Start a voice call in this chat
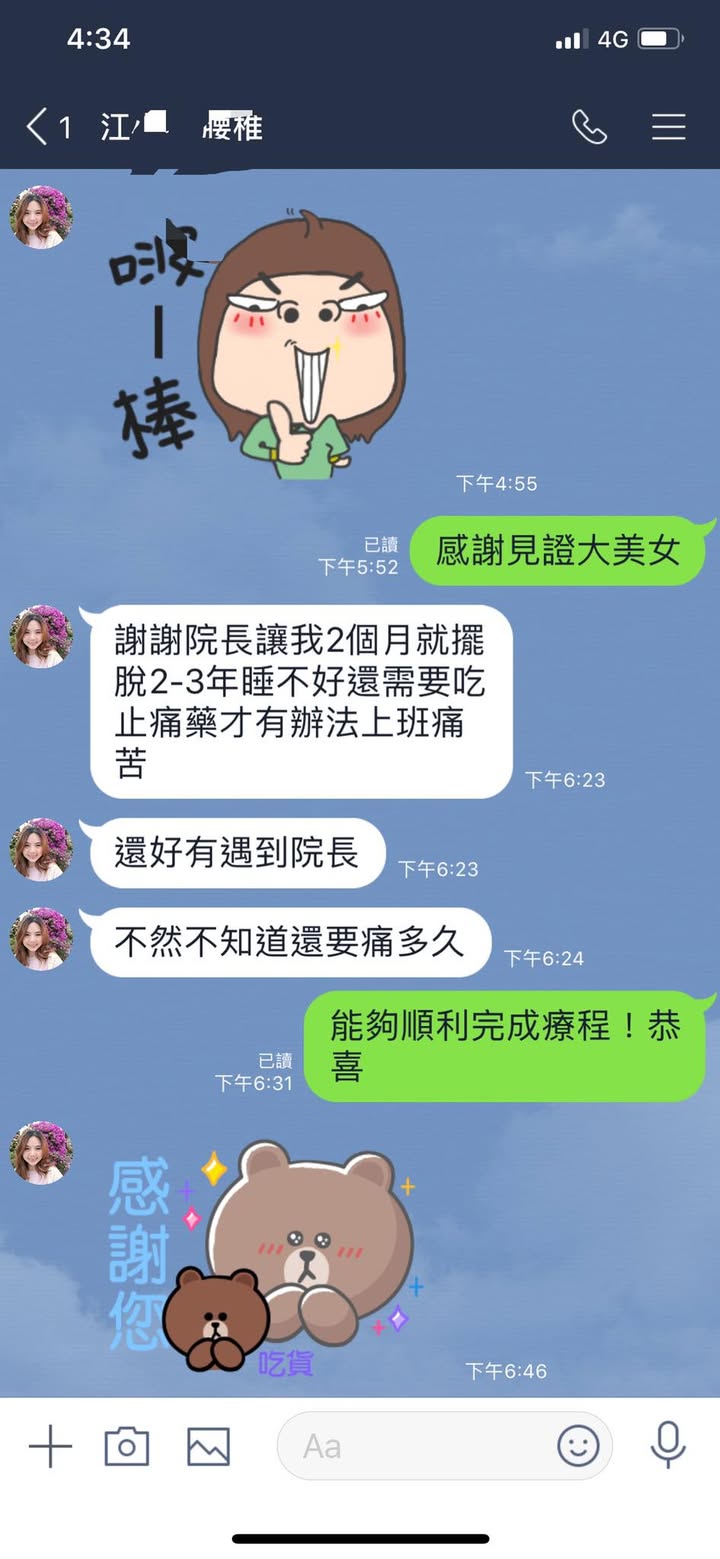Screen dimensions: 720x1559 589,127
